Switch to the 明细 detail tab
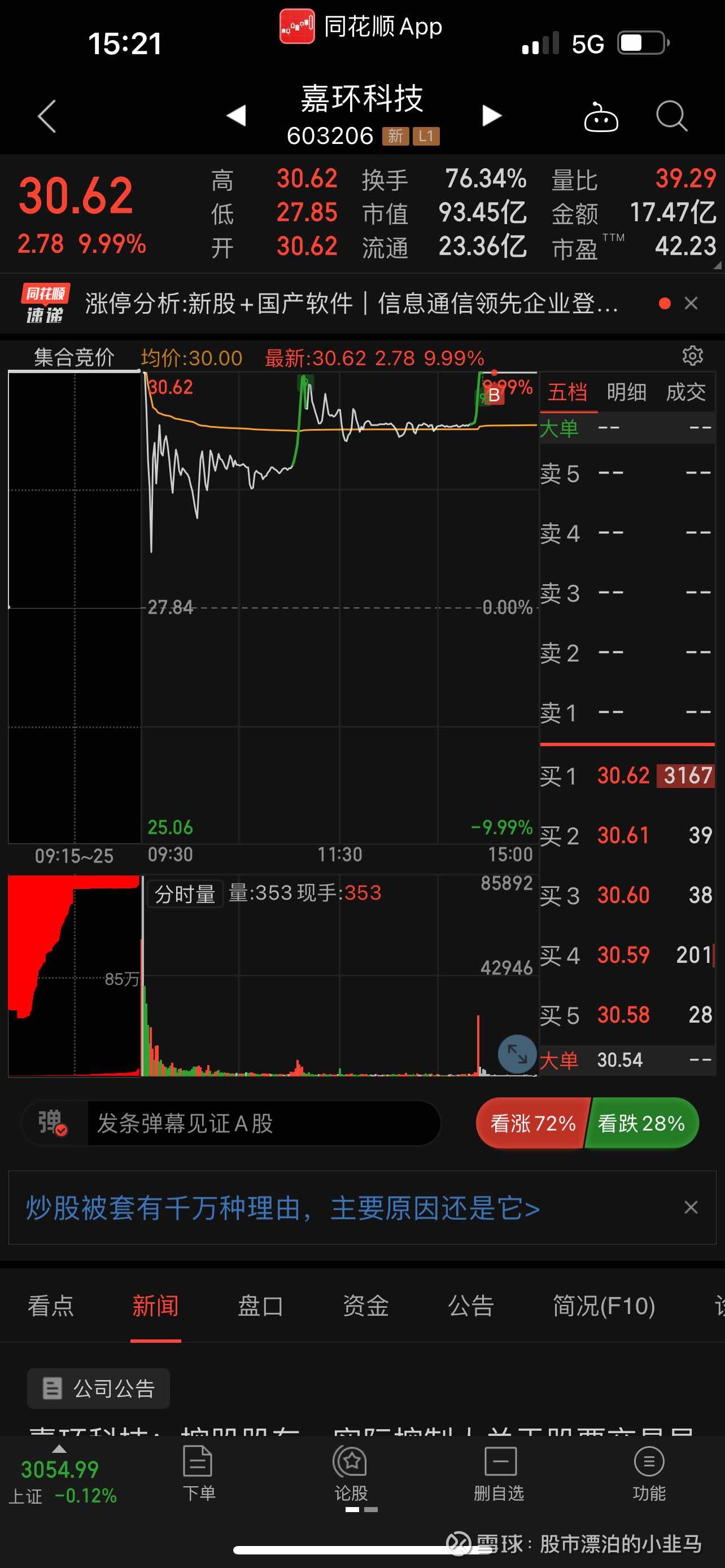The width and height of the screenshot is (725, 1568). click(627, 391)
